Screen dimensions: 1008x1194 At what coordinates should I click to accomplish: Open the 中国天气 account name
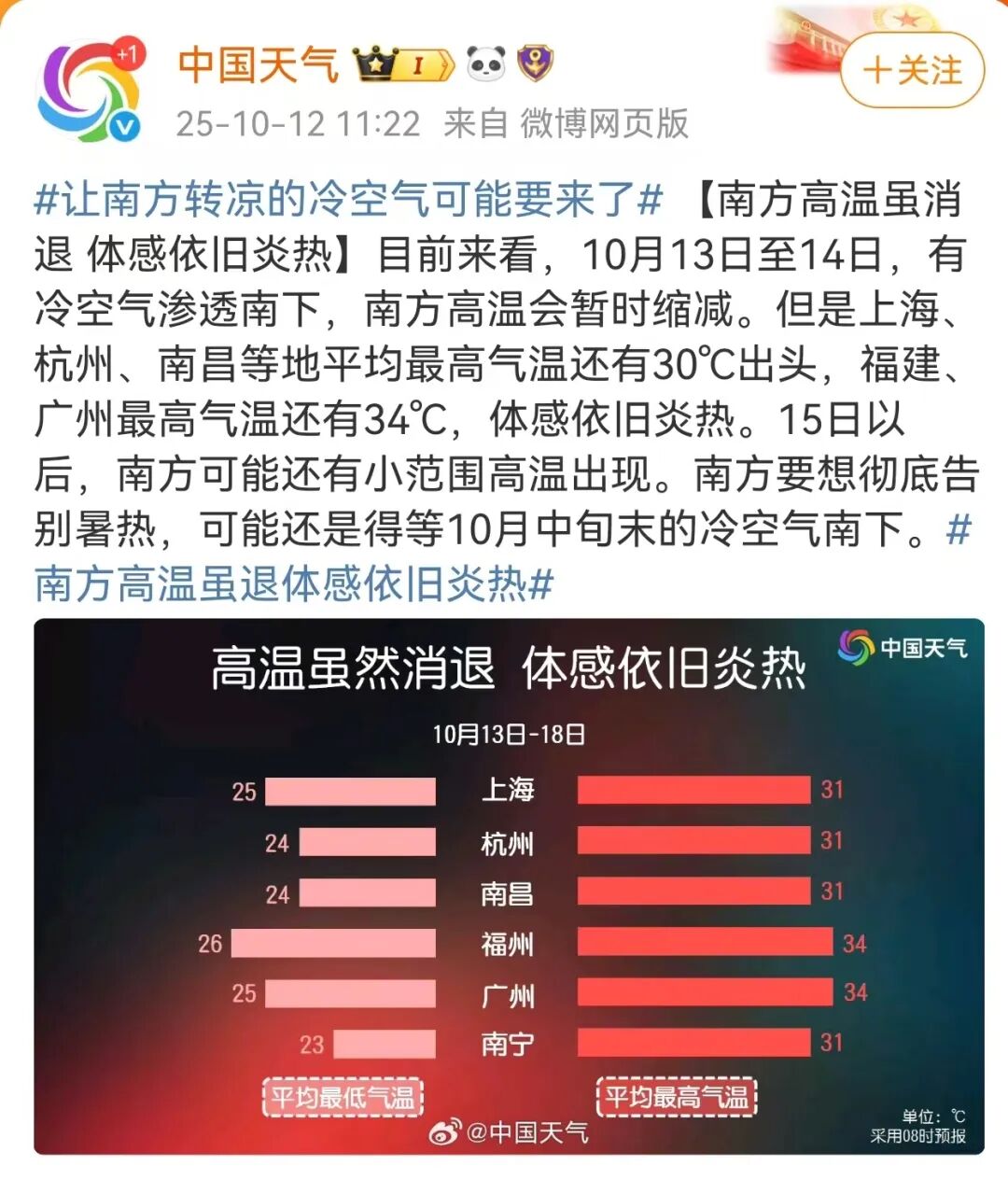tap(259, 64)
